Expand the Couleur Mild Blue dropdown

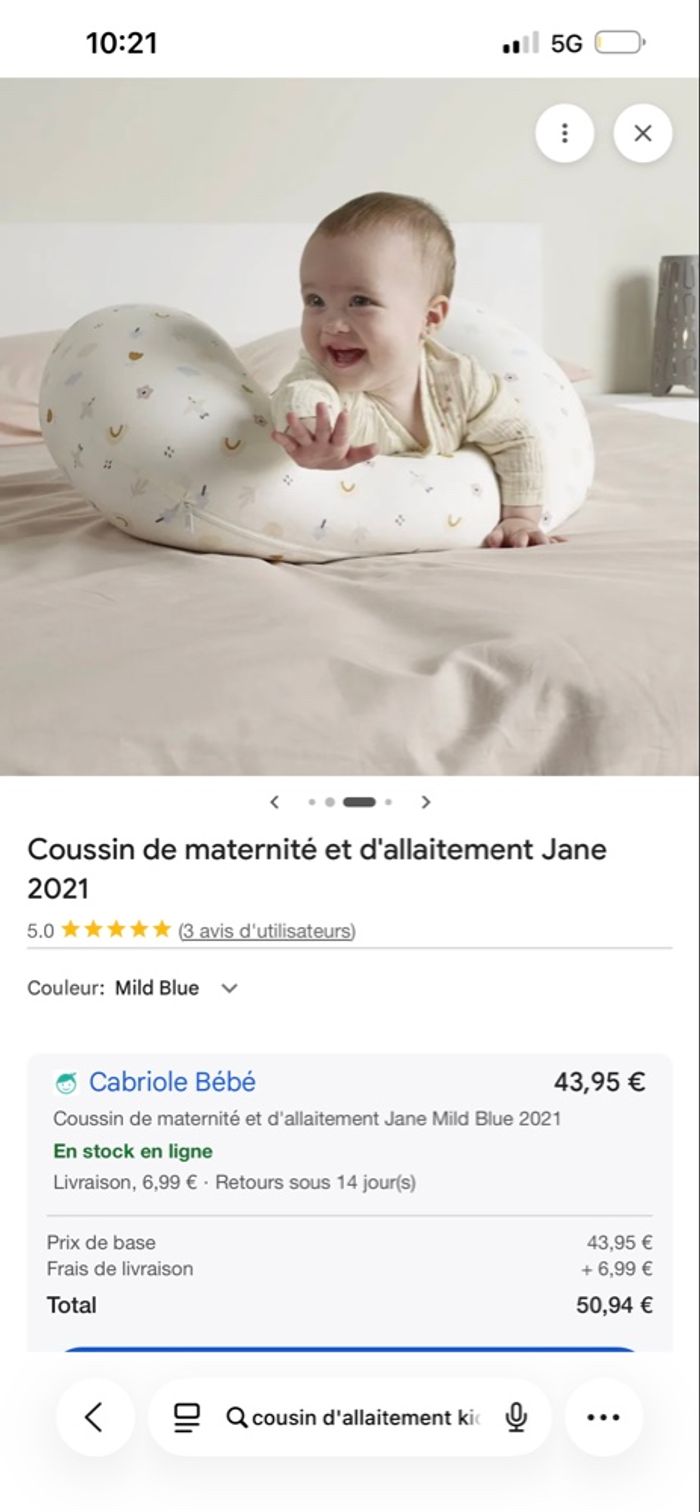[229, 988]
